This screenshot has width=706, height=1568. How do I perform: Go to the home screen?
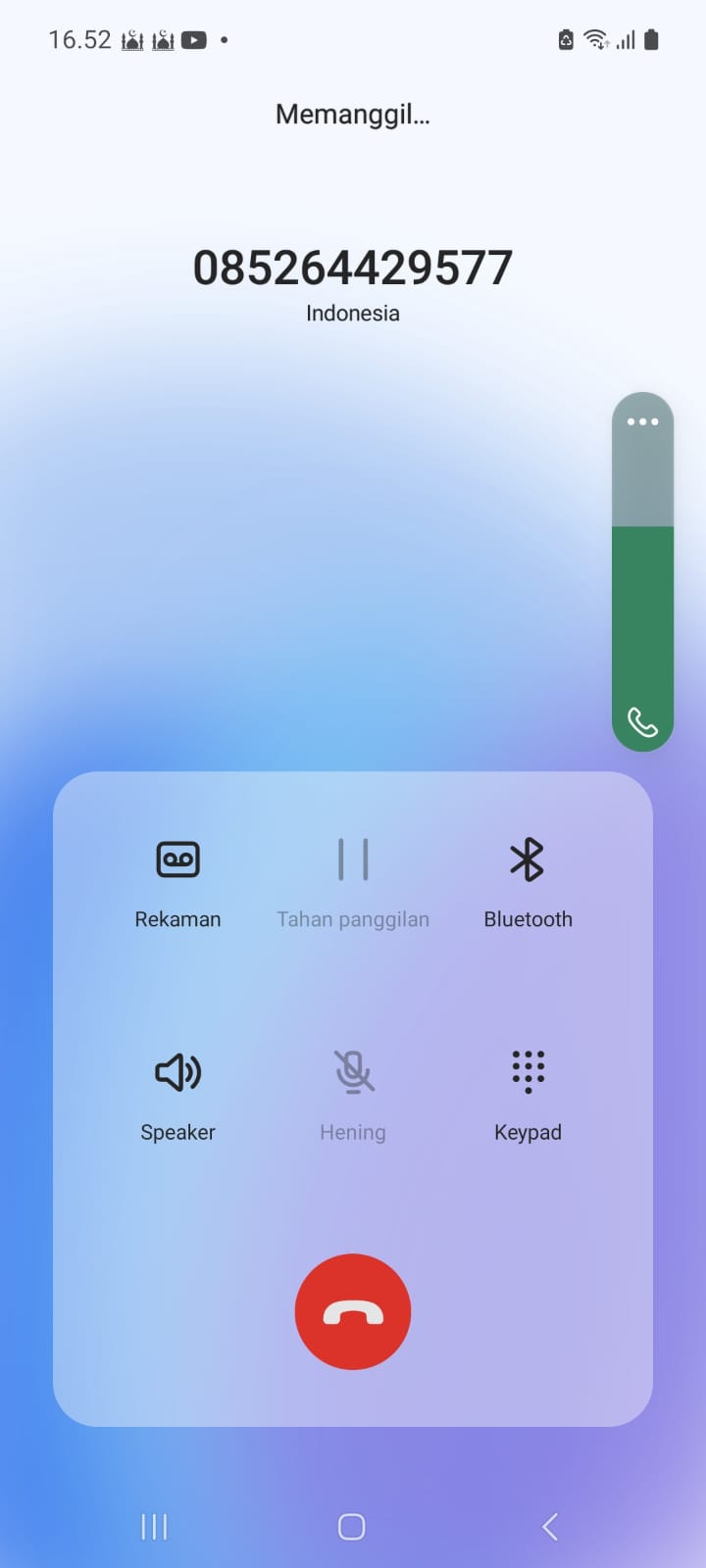(x=352, y=1526)
